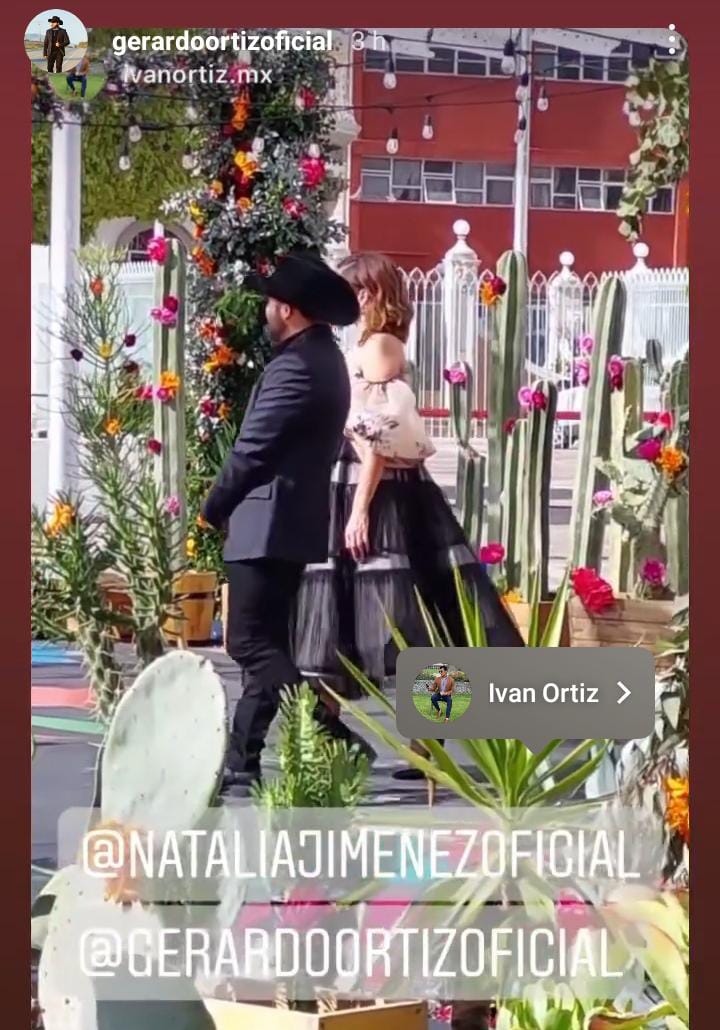The image size is (720, 1030).
Task: Tap the @GERARDOORTIZOFICIAL mention sticker
Action: 352,952
